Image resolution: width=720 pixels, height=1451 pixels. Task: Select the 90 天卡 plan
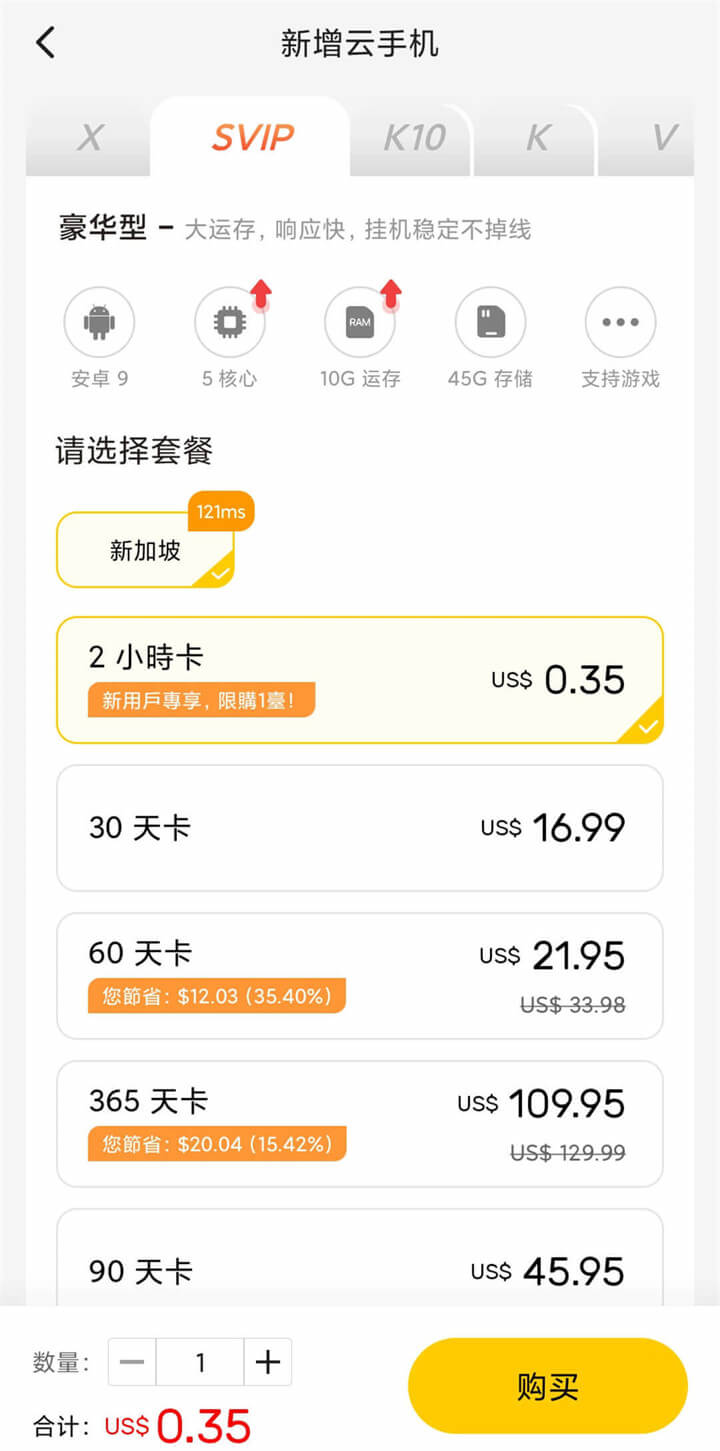(x=360, y=1268)
